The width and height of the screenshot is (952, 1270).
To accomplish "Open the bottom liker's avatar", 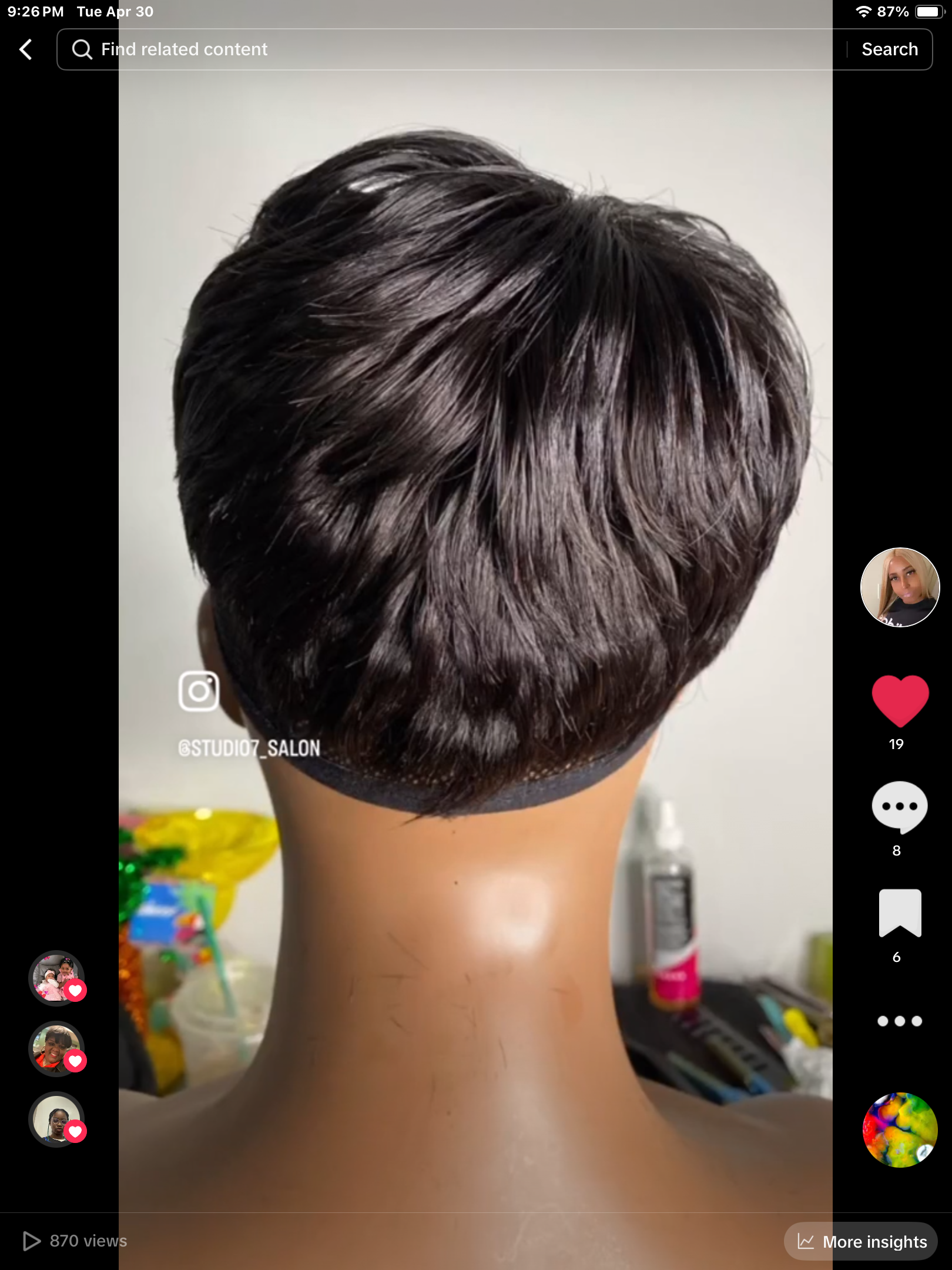I will (x=56, y=1119).
